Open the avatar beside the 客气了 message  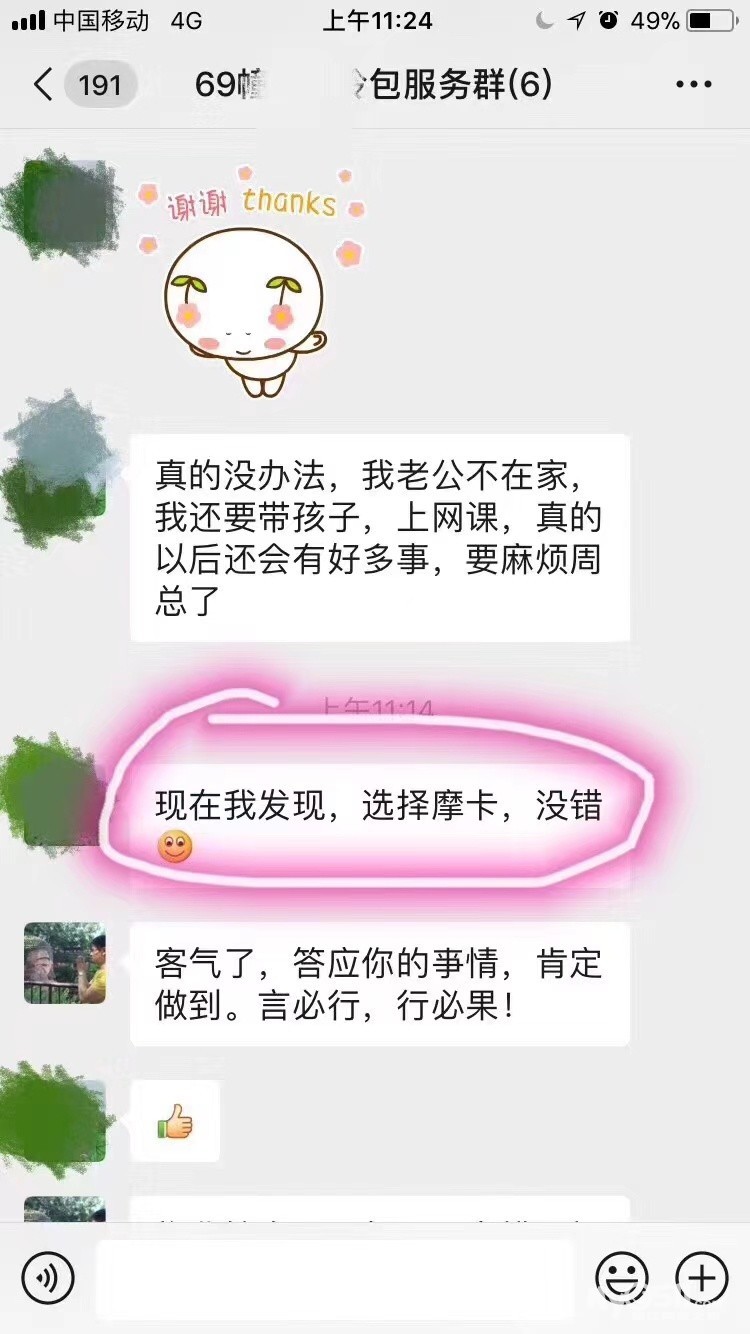coord(65,963)
